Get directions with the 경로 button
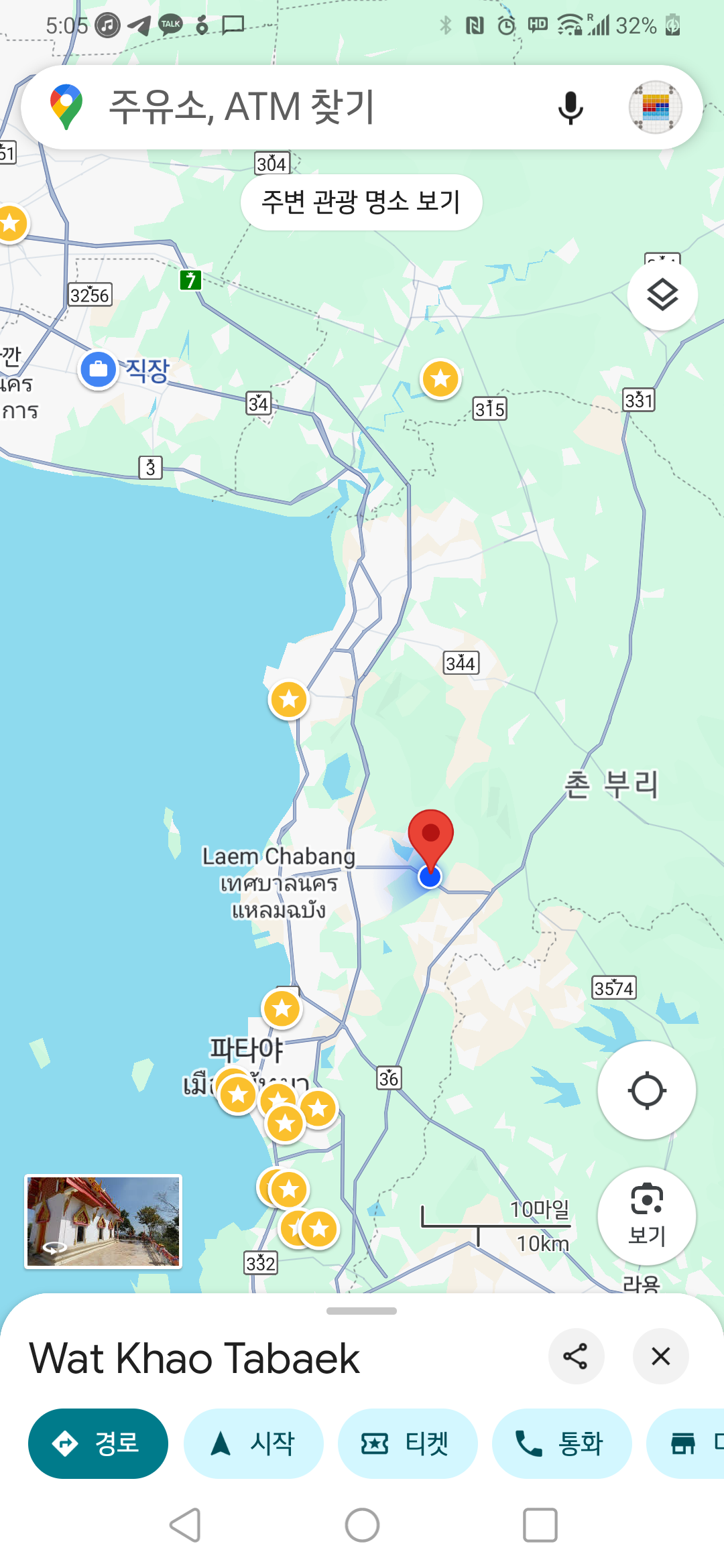The width and height of the screenshot is (724, 1568). point(98,1443)
